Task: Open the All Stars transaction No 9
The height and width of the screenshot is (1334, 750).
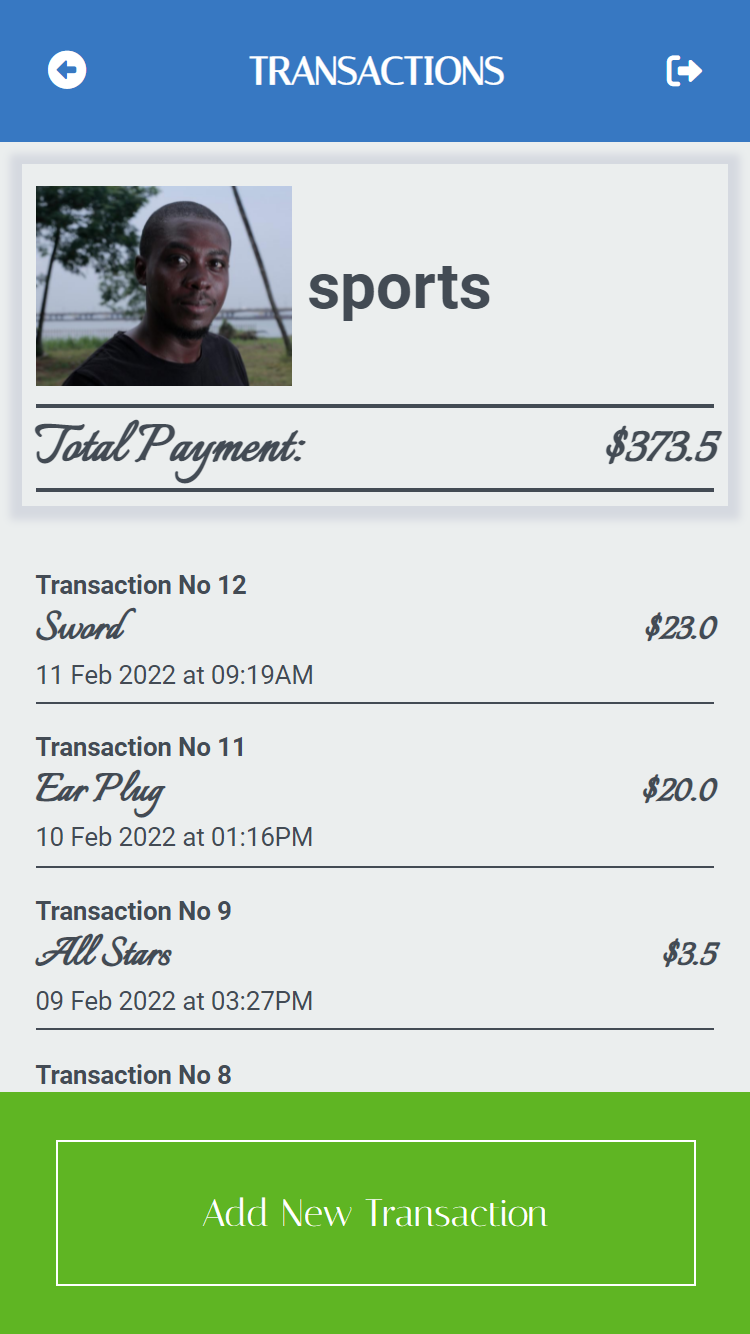Action: [375, 954]
